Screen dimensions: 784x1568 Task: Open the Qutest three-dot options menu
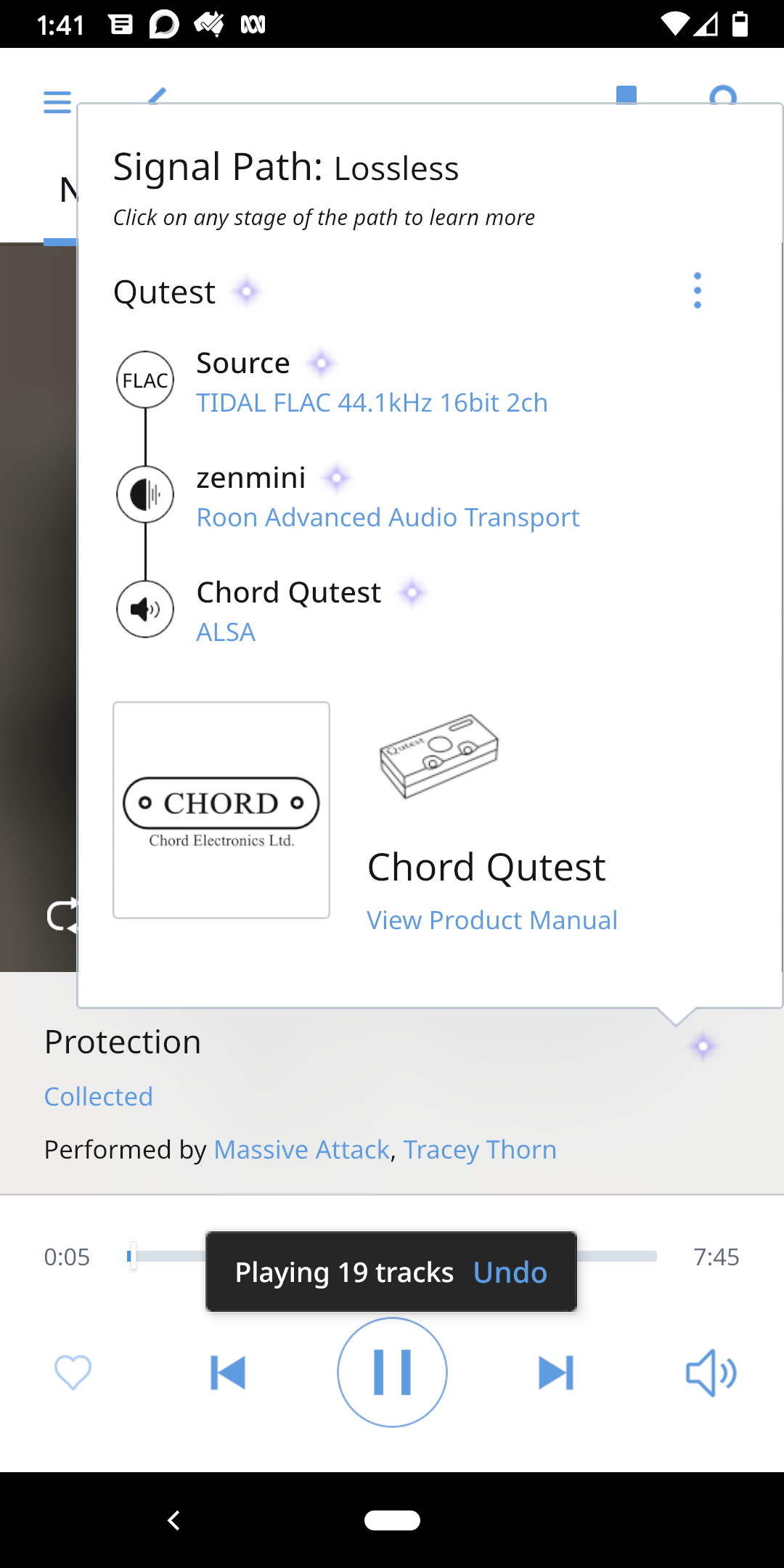pos(698,290)
